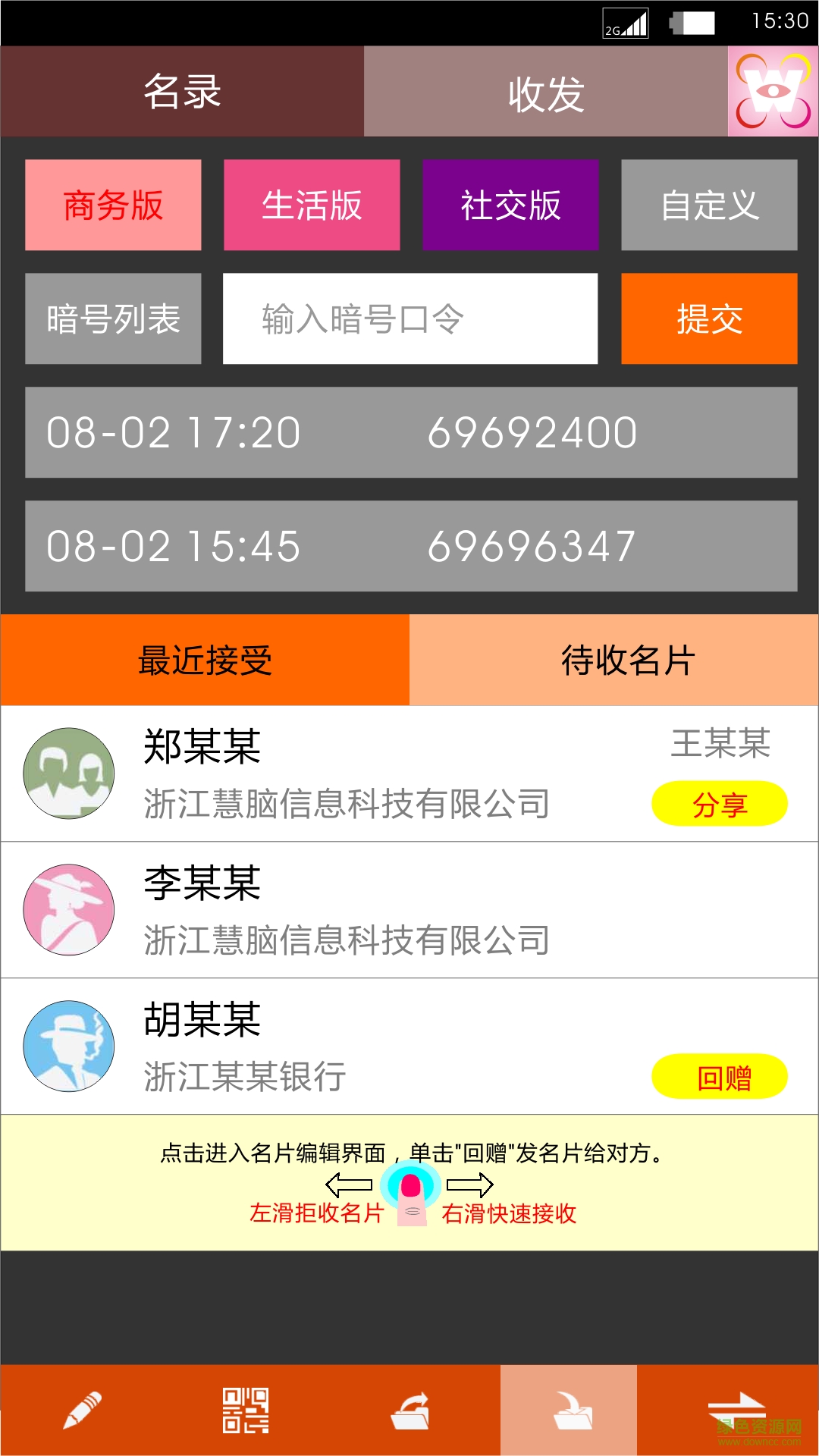Image resolution: width=819 pixels, height=1456 pixels.
Task: Switch to the 收发 tab
Action: pos(546,90)
